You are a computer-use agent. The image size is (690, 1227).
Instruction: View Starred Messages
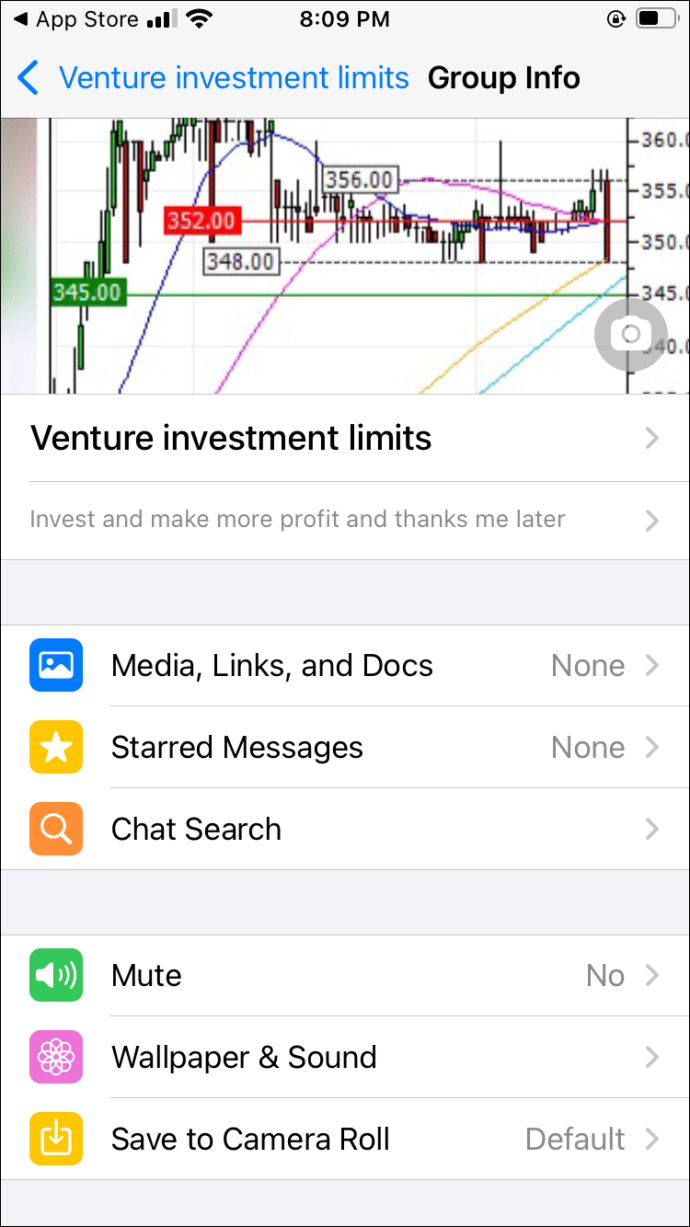[x=345, y=748]
